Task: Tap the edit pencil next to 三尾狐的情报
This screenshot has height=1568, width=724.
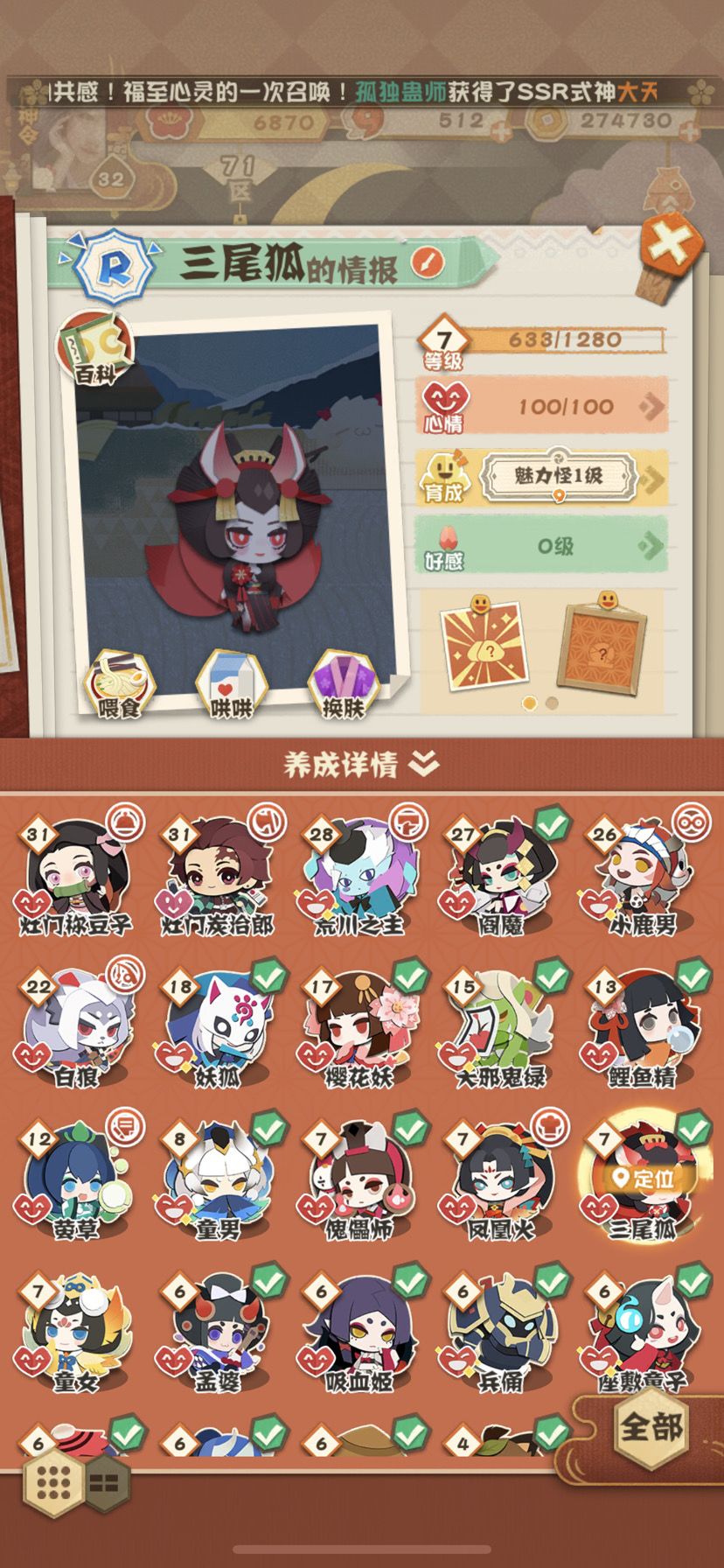Action: click(x=427, y=261)
